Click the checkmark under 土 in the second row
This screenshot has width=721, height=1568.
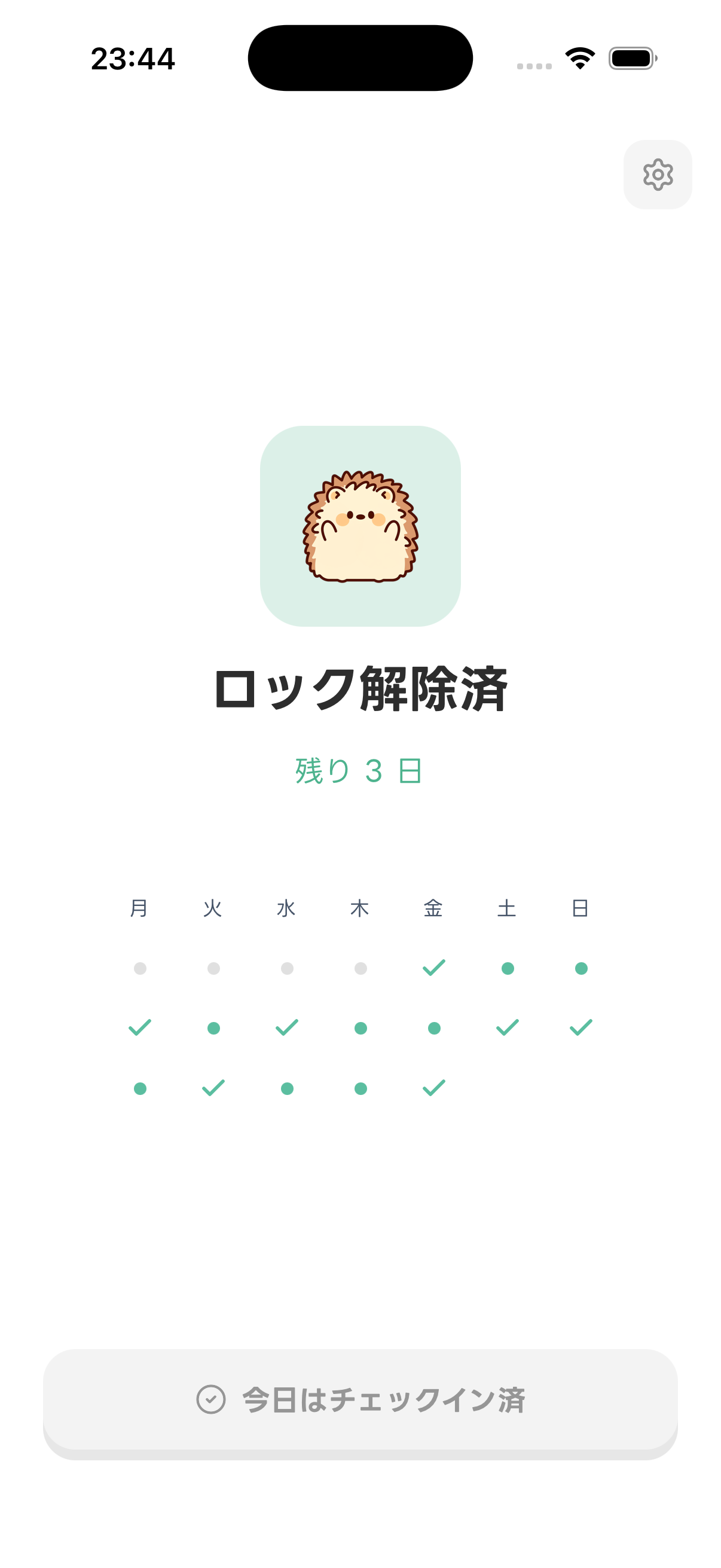506,1028
